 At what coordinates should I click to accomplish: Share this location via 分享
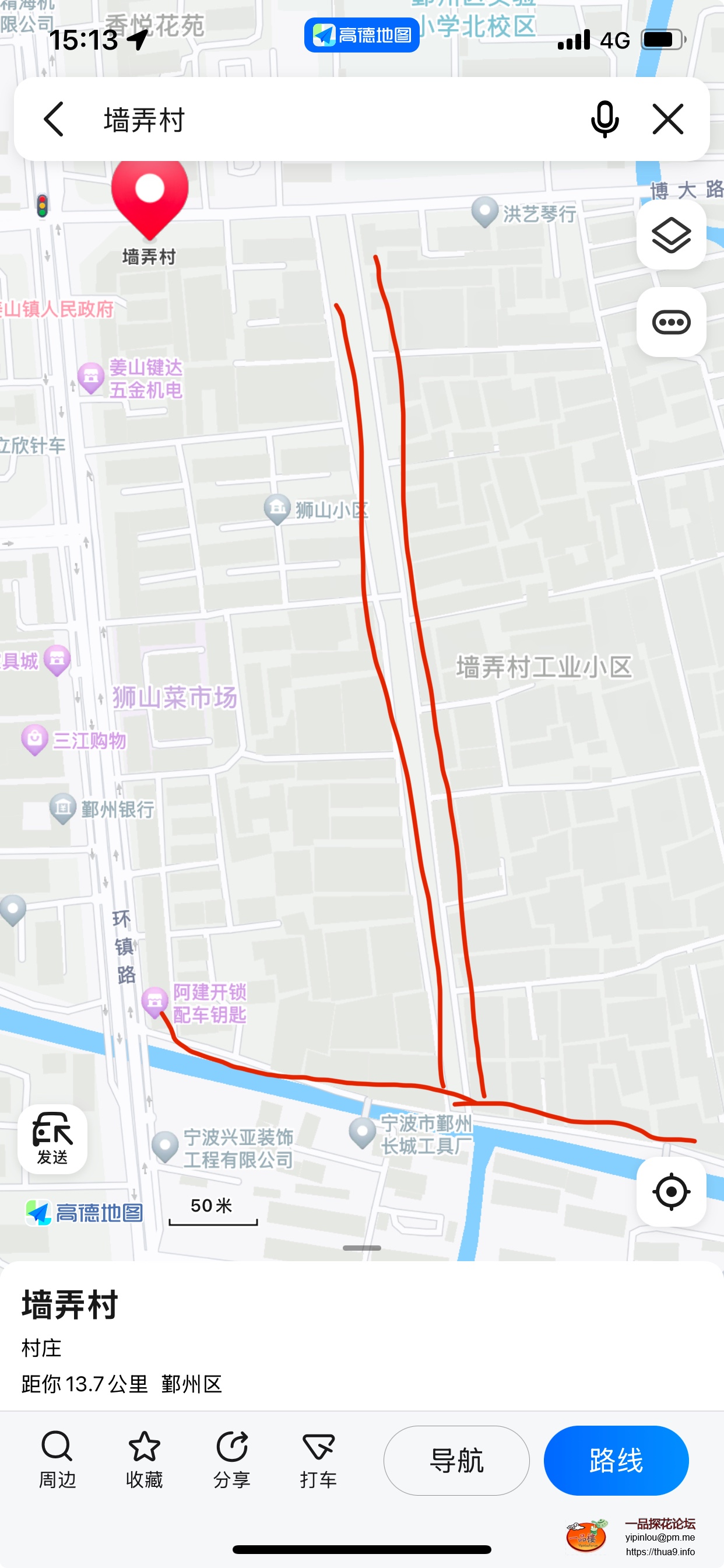231,1459
